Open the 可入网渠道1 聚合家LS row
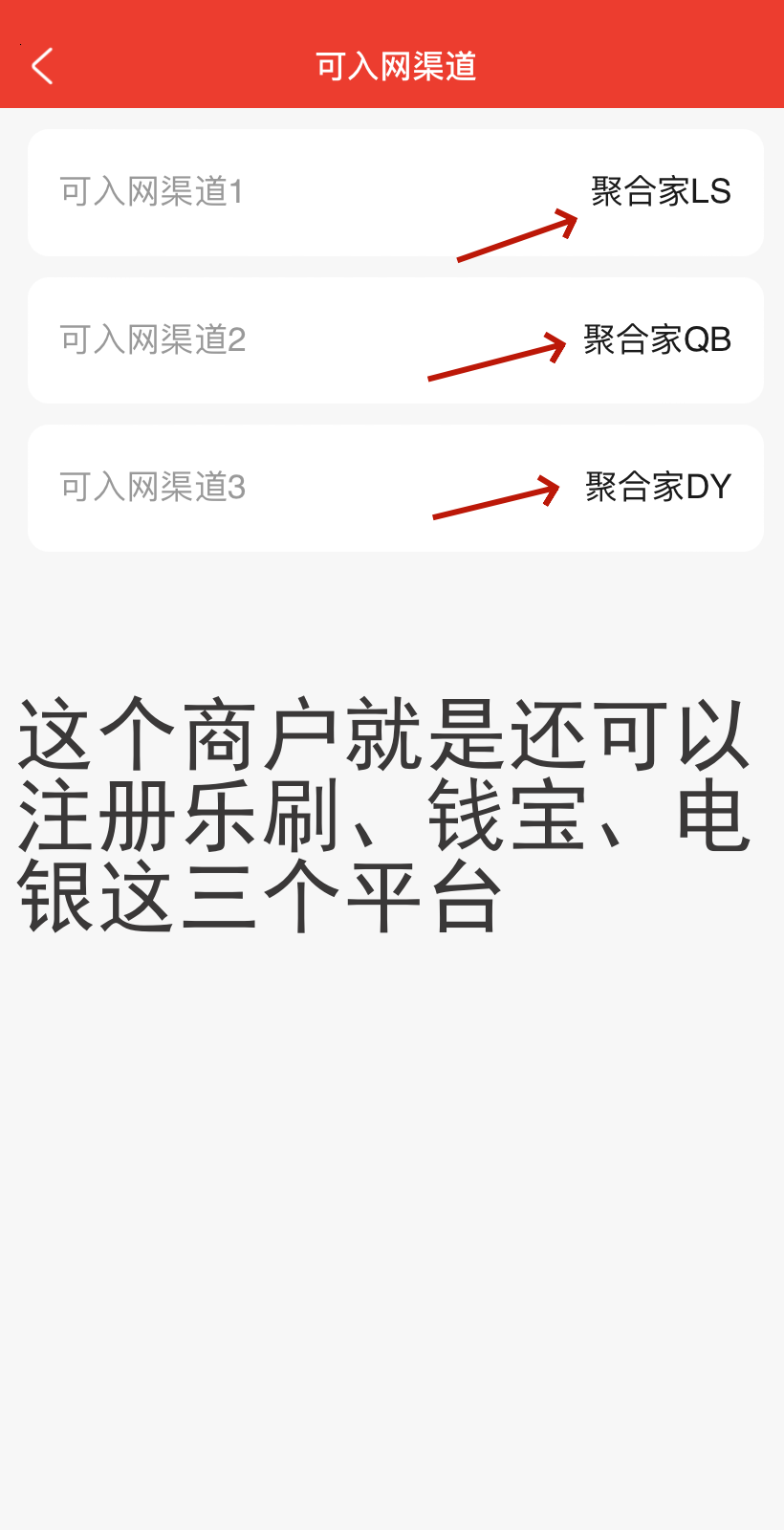Image resolution: width=784 pixels, height=1530 pixels. 395,192
